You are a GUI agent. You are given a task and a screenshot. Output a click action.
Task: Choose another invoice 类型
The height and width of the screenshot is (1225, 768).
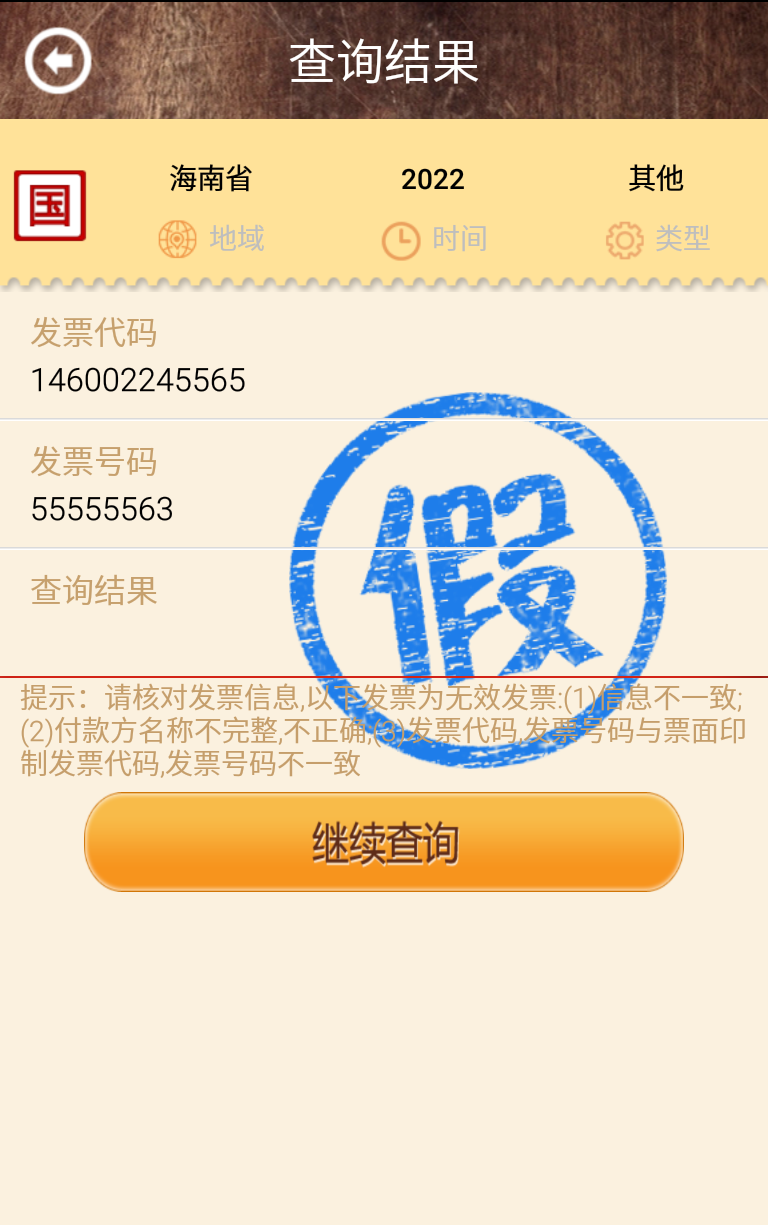pyautogui.click(x=656, y=210)
